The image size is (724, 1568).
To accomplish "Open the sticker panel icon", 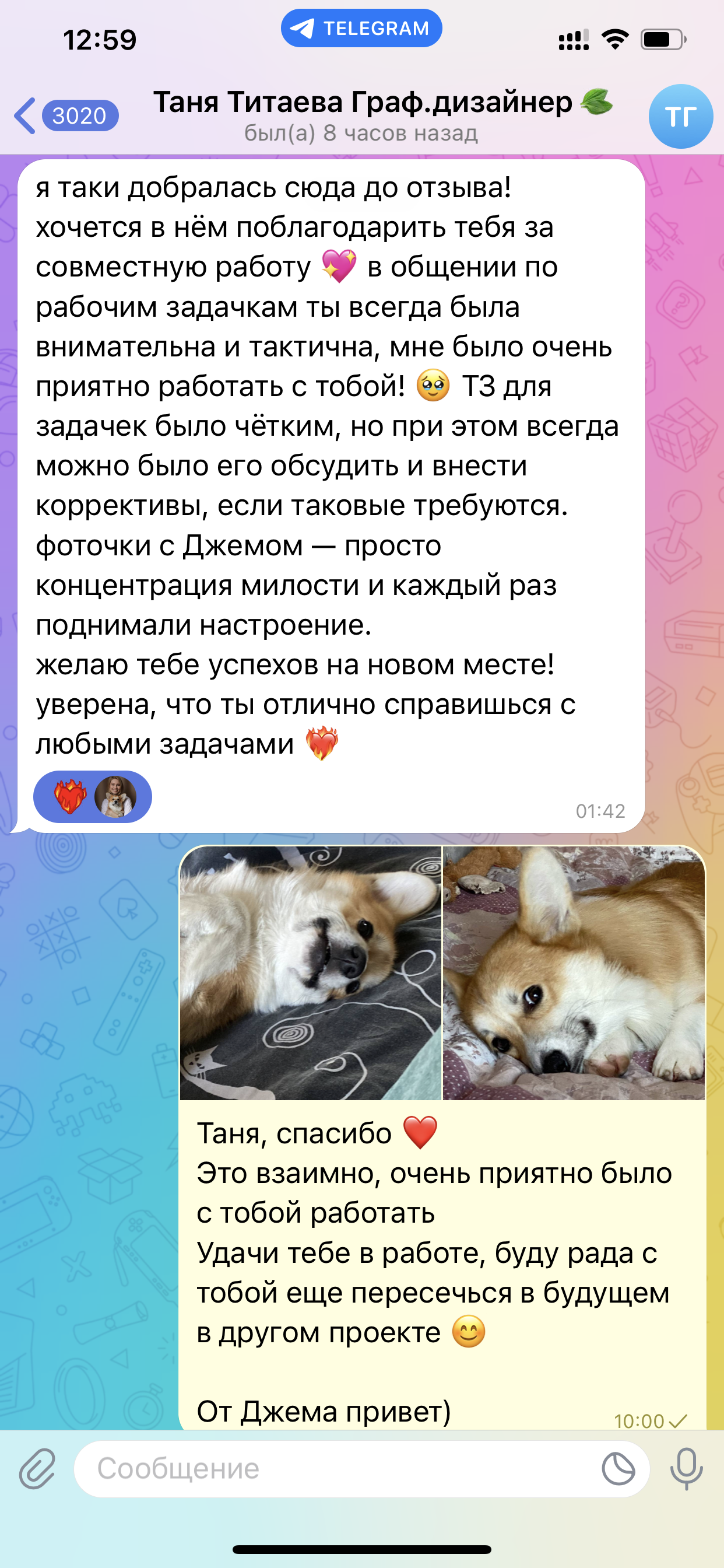I will tap(618, 1468).
